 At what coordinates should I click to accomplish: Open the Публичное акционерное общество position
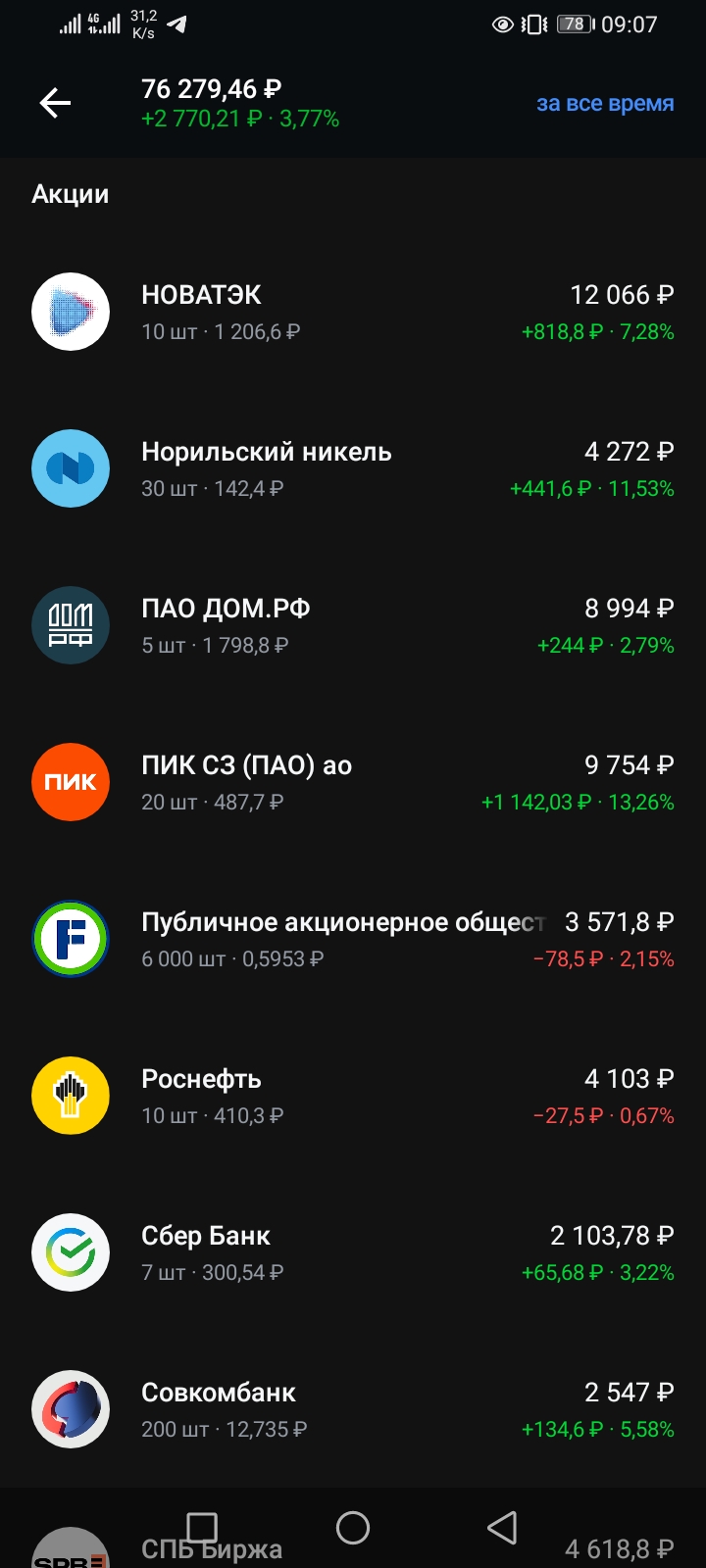point(353,940)
